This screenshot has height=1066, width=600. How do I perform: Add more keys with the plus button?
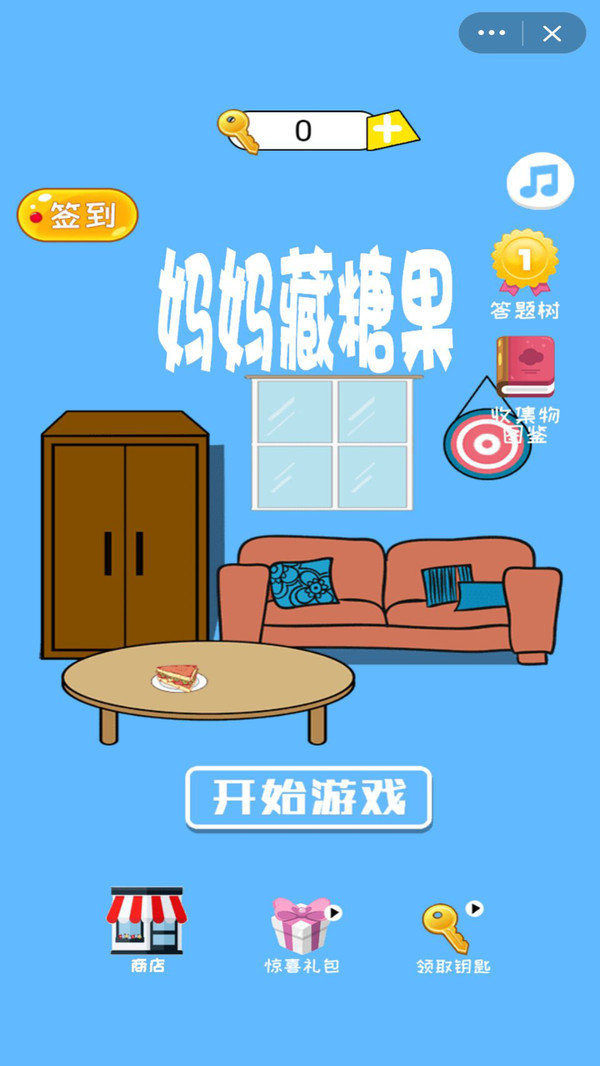pyautogui.click(x=388, y=130)
